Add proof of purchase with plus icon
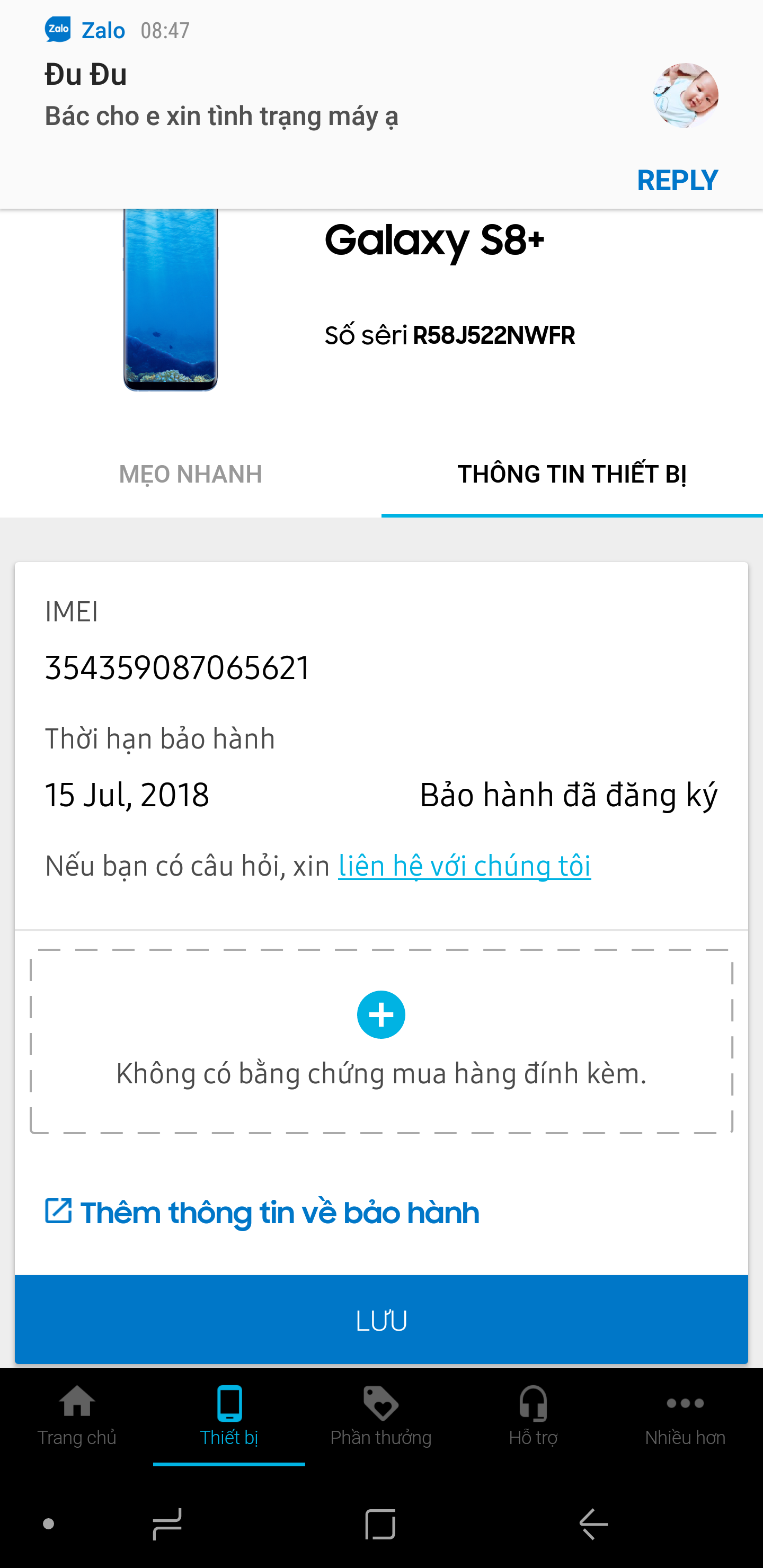The image size is (763, 1568). (381, 1014)
